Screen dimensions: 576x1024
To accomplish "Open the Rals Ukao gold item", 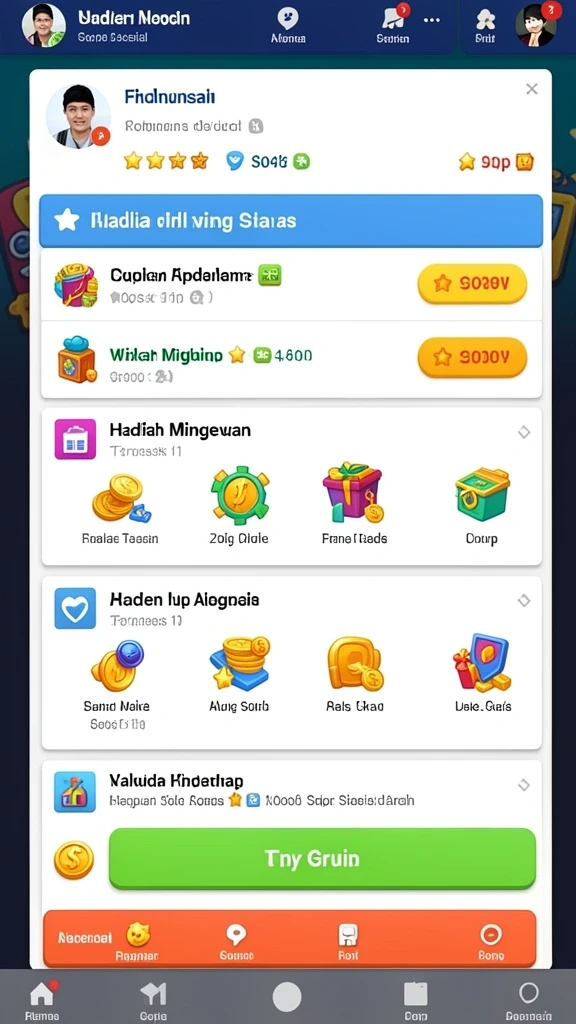I will 355,675.
